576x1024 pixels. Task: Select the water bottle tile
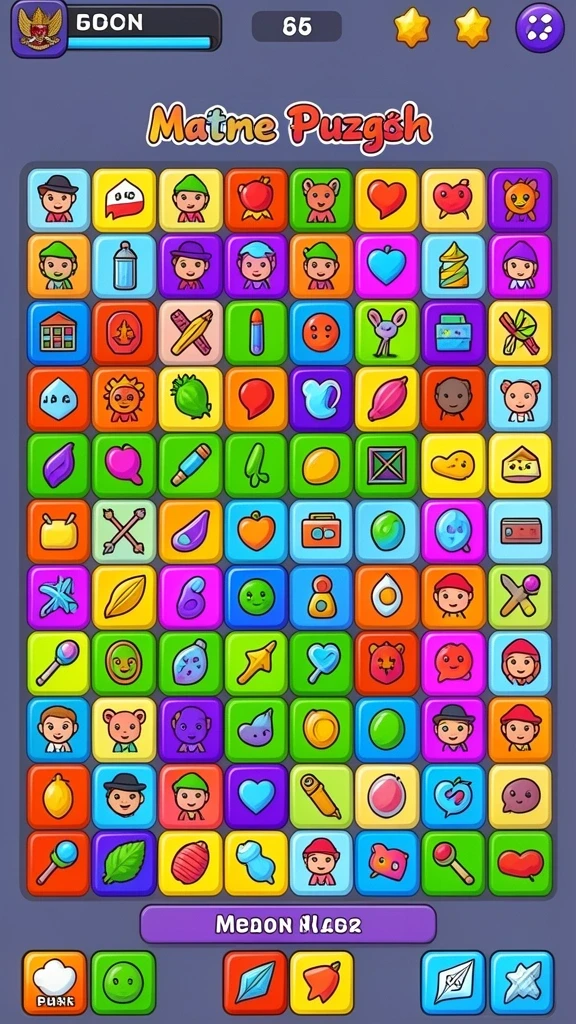tap(124, 266)
